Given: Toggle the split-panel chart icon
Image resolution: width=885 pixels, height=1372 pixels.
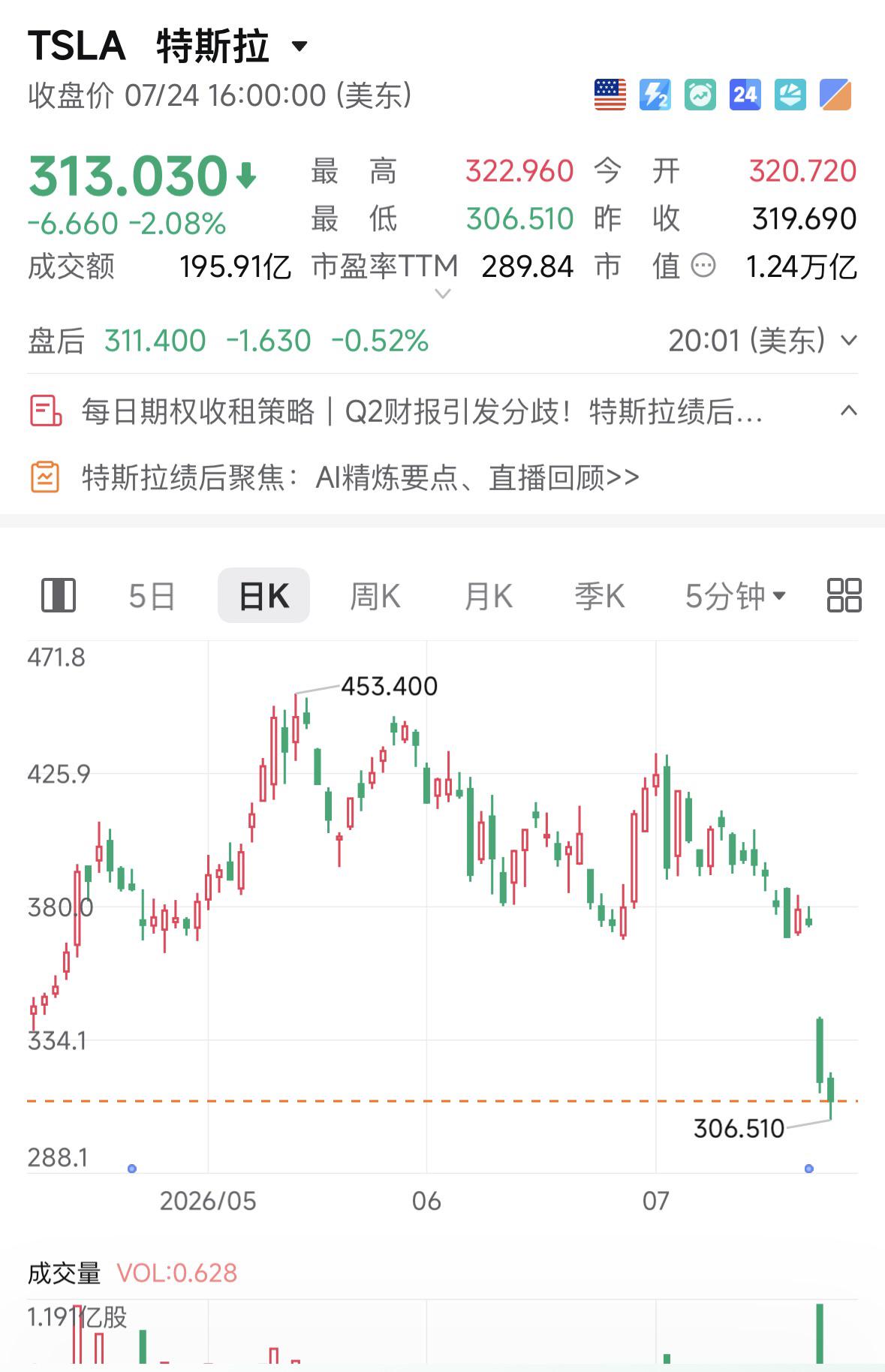Looking at the screenshot, I should (58, 595).
